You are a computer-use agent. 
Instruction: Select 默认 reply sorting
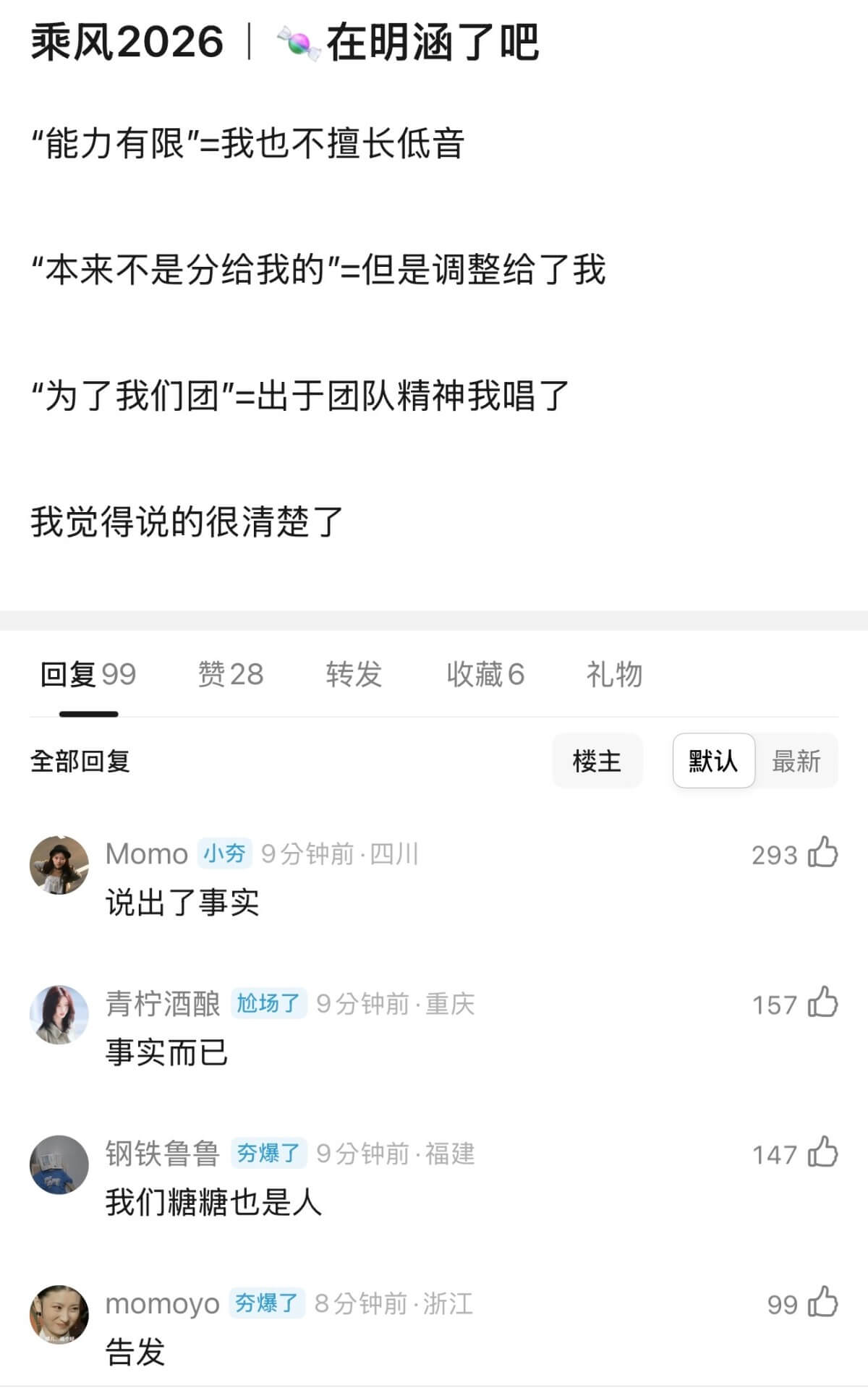tap(713, 761)
